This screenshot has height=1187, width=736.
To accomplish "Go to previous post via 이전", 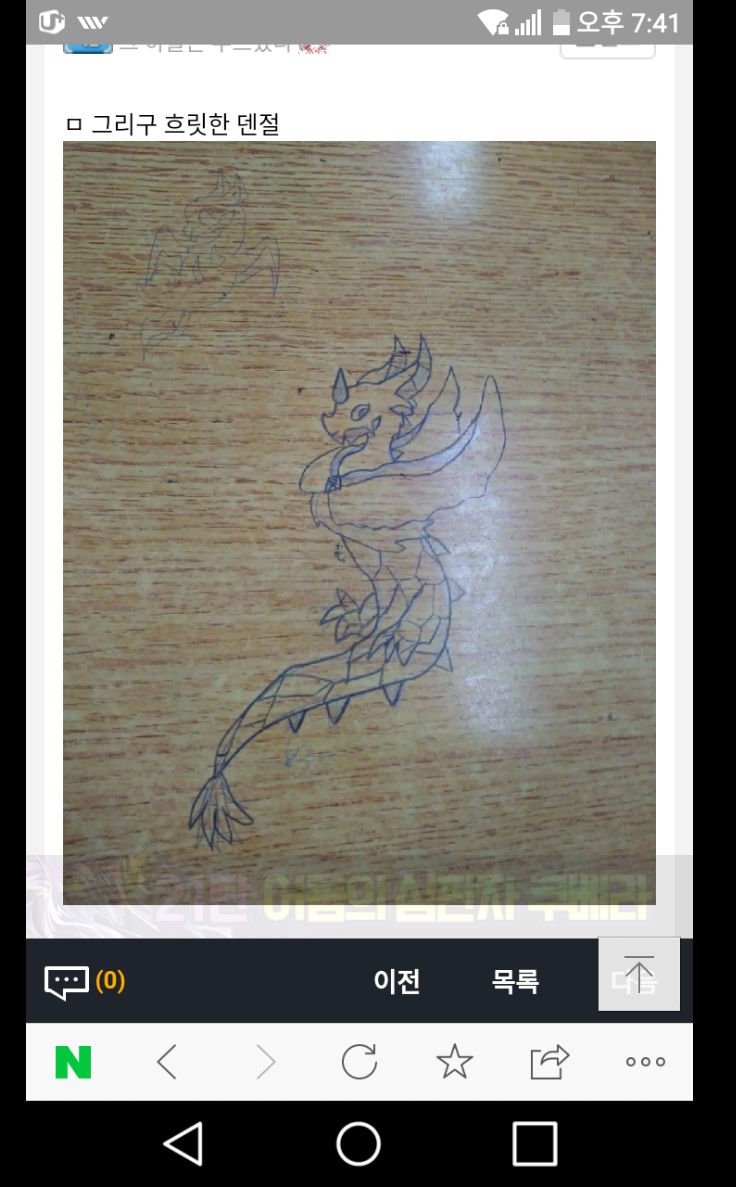I will 397,981.
